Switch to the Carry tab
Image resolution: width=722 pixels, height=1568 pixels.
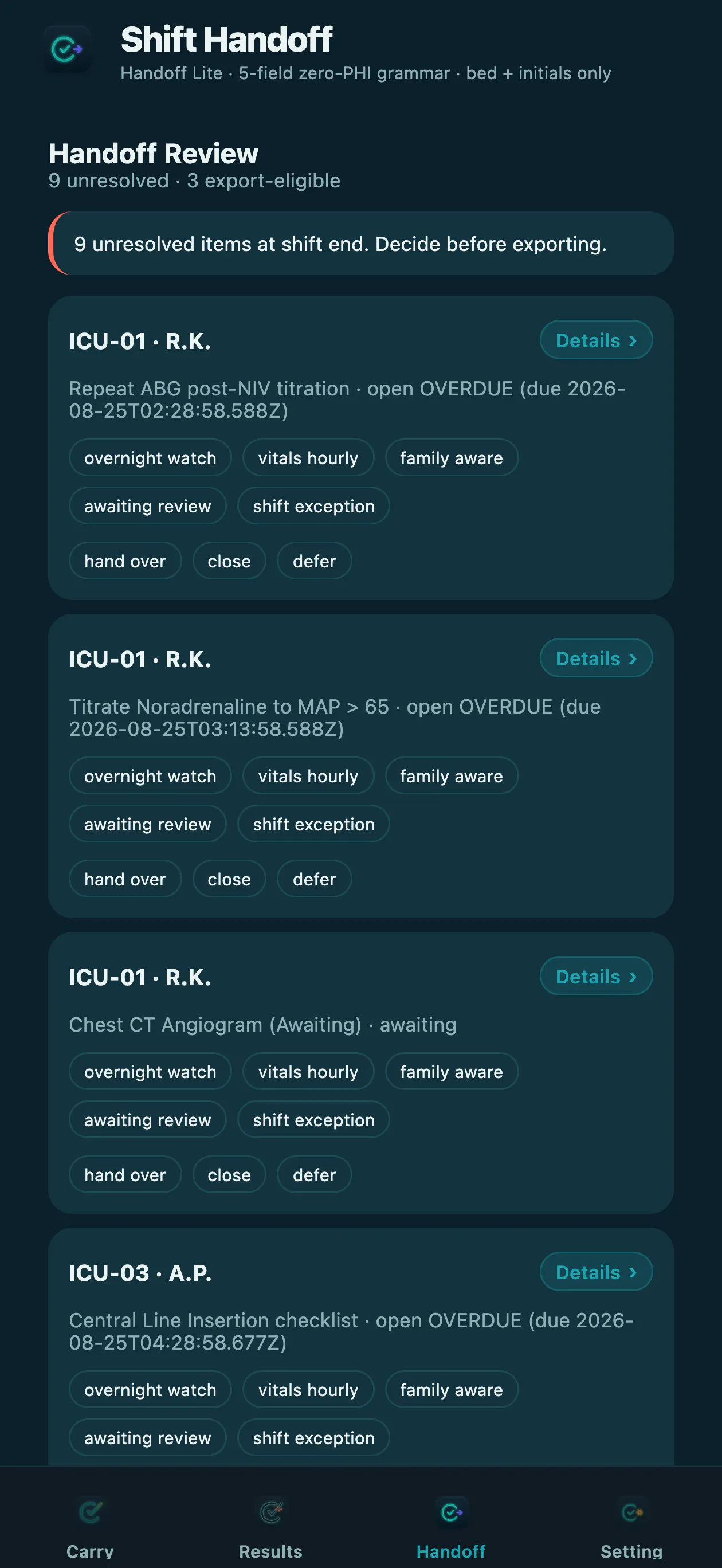click(90, 1528)
